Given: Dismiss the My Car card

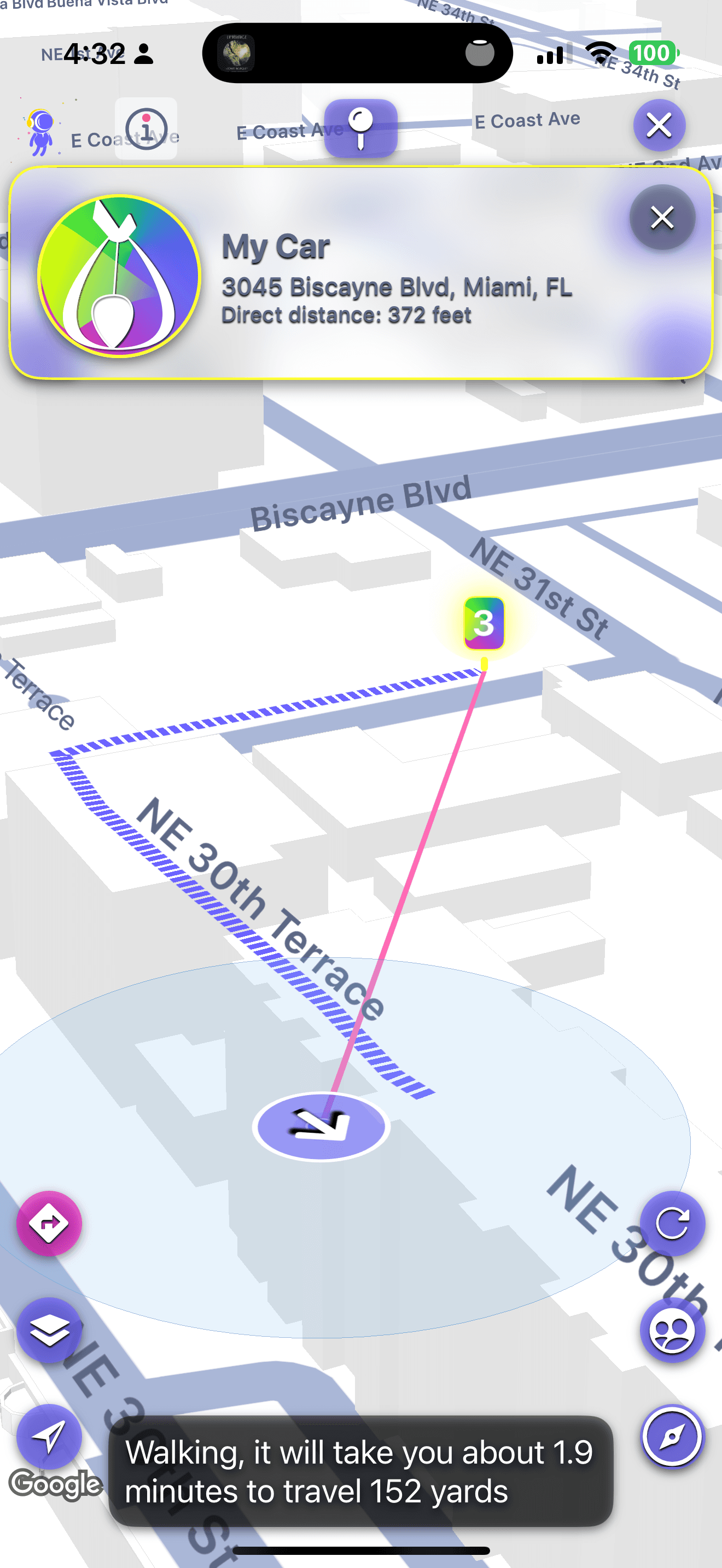Looking at the screenshot, I should (x=662, y=217).
